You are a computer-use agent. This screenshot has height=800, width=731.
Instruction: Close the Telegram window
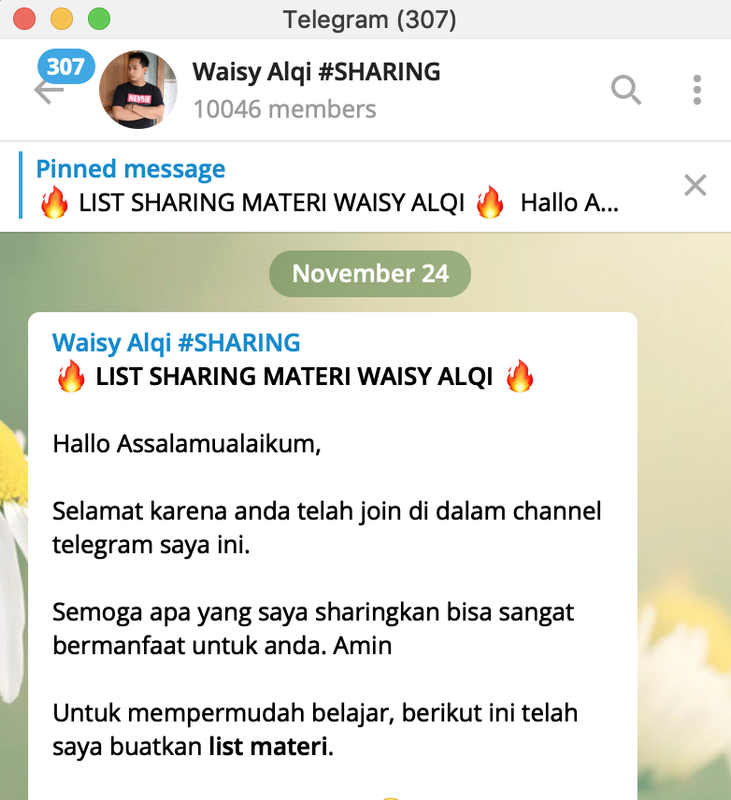(x=23, y=19)
